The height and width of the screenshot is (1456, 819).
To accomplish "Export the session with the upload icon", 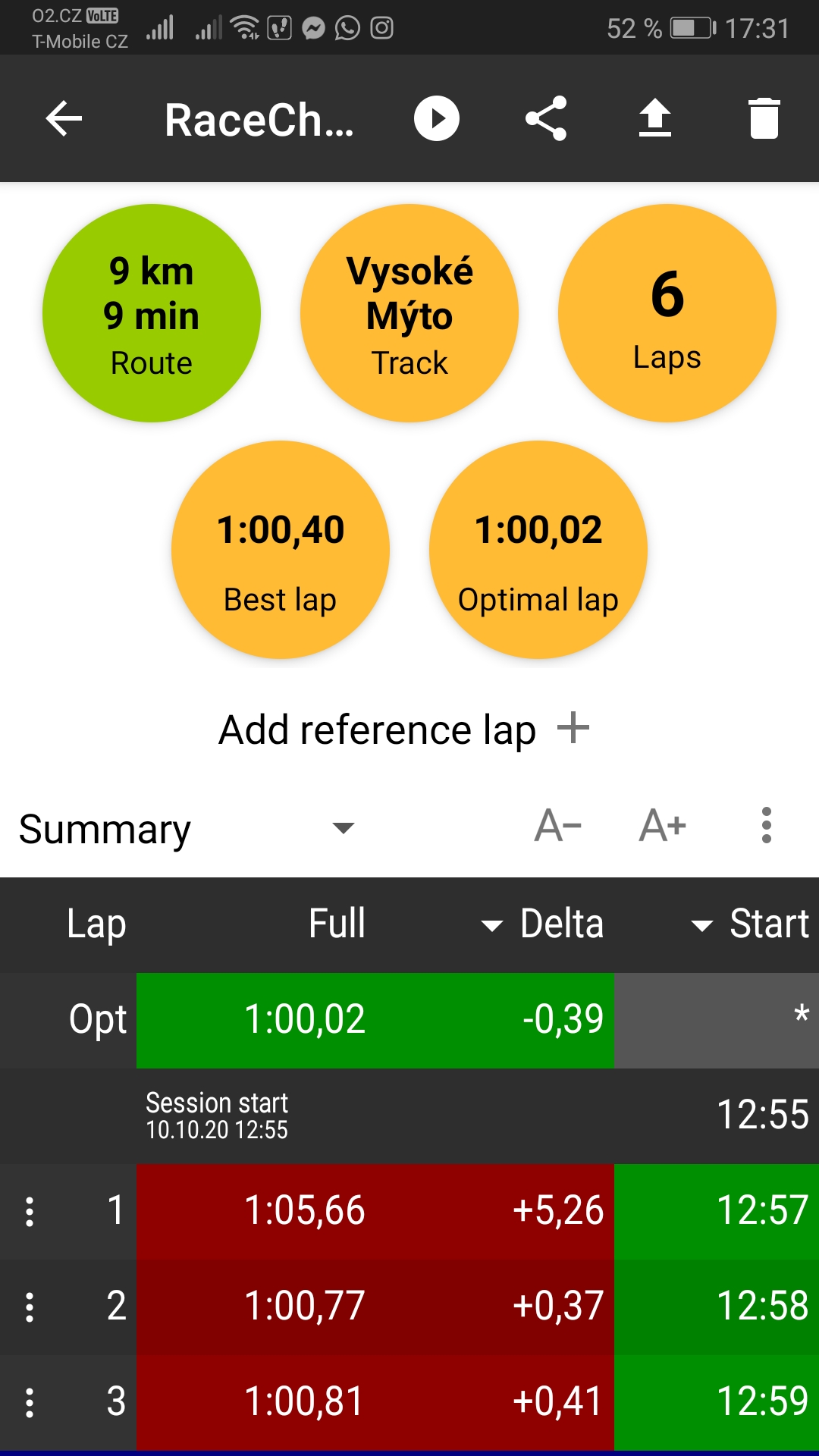I will coord(655,119).
